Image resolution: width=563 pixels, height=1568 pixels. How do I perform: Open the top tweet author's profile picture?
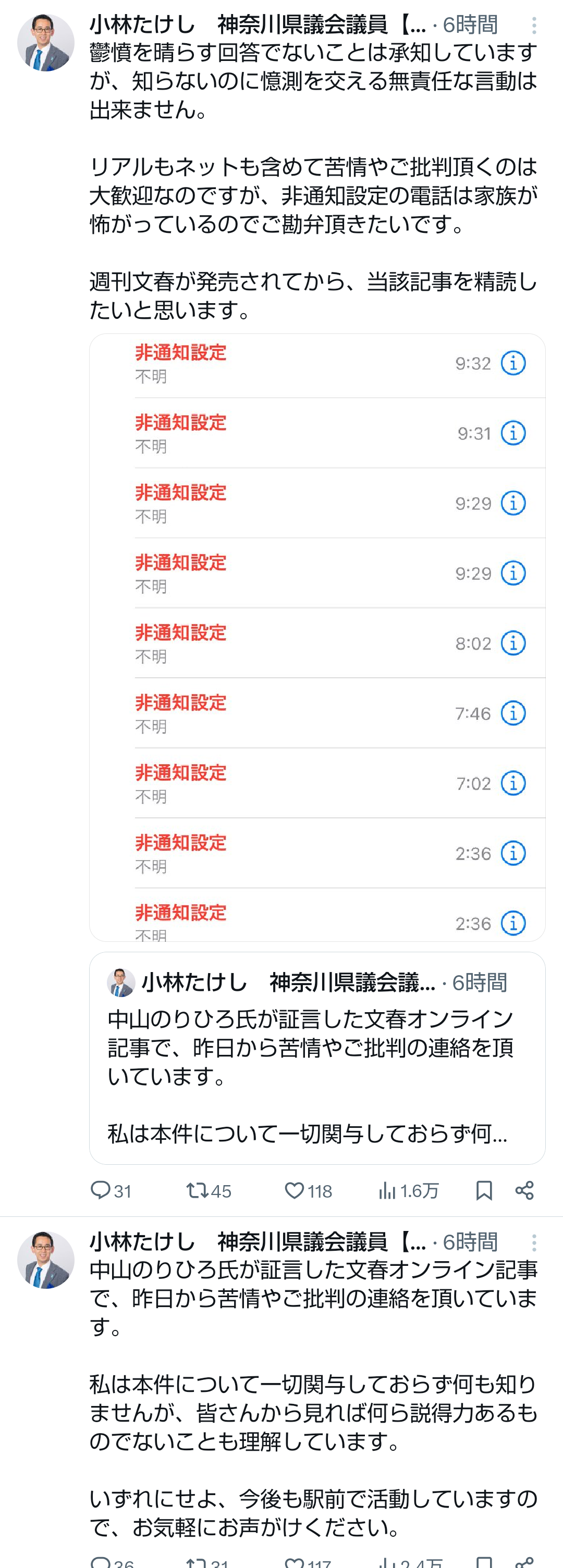[x=46, y=43]
